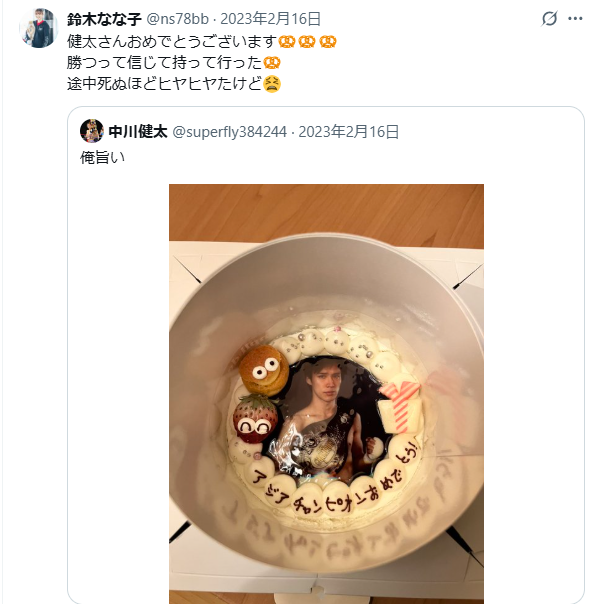Screen dimensions: 601x604
Task: Open the post's overflow menu
Action: (576, 19)
